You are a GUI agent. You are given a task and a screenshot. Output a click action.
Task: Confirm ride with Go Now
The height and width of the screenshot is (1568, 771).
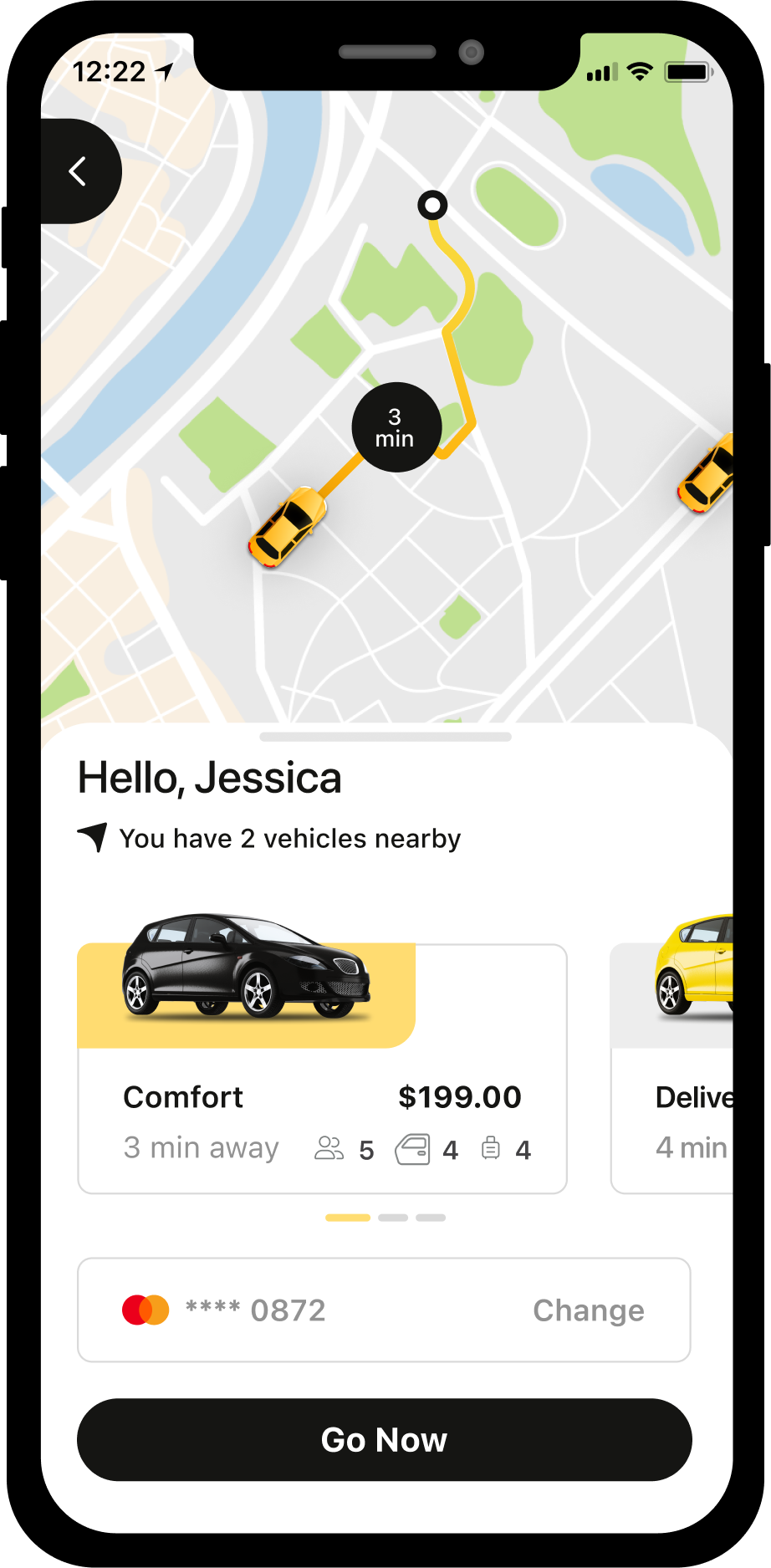tap(385, 1439)
